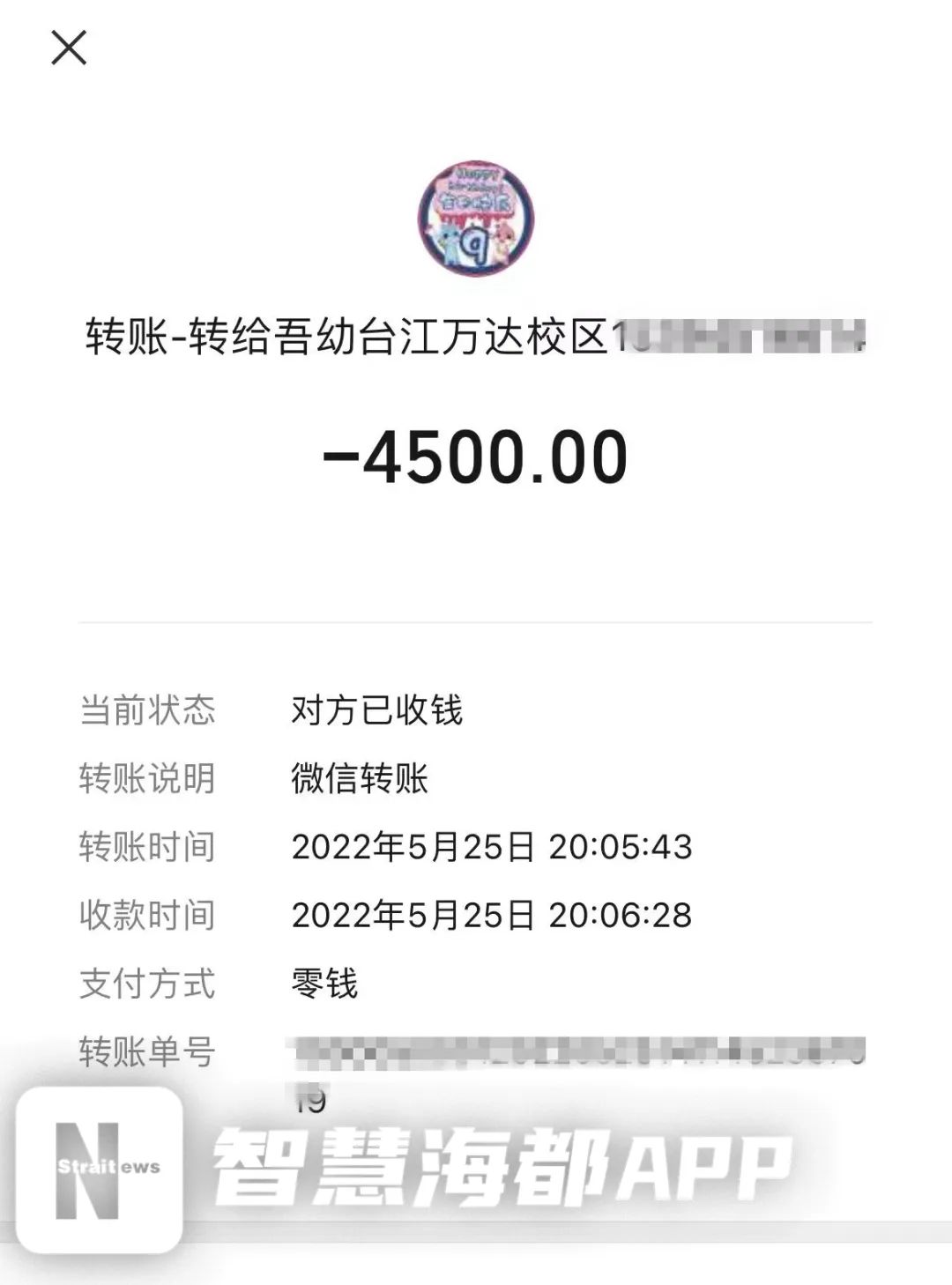
Task: Close the transfer details page
Action: (x=69, y=48)
